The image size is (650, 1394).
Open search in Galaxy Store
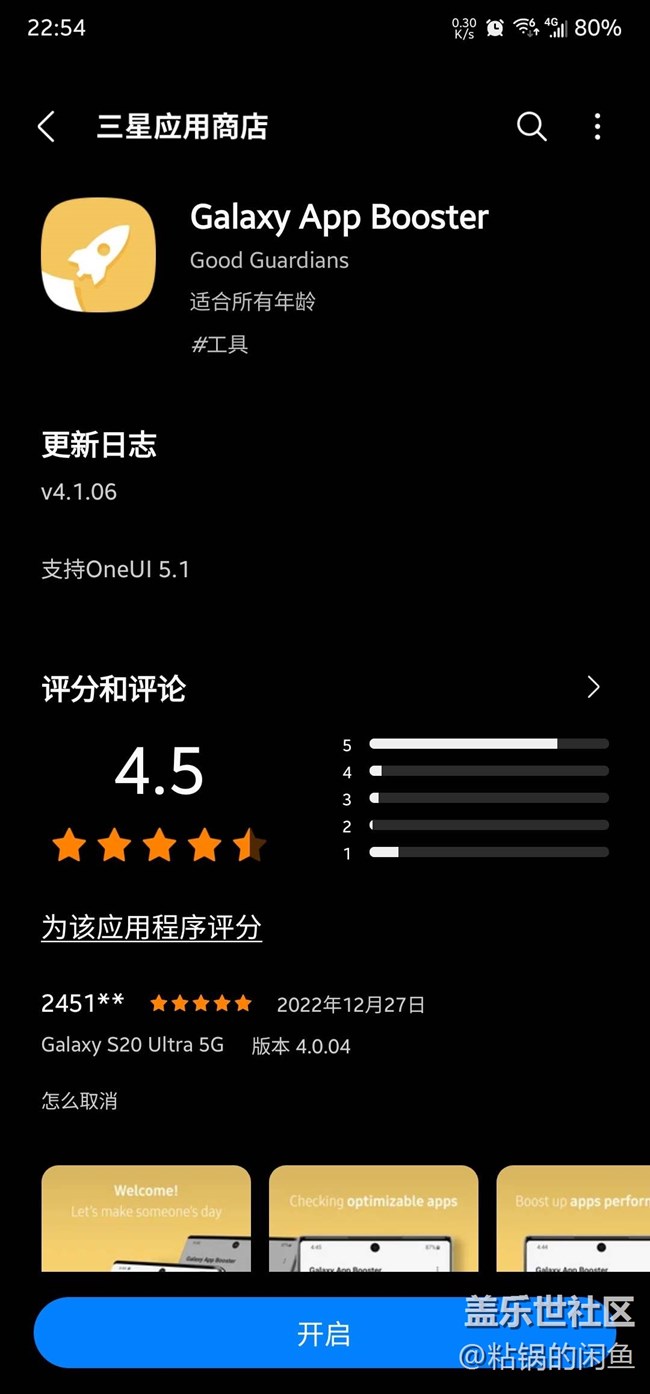[531, 127]
